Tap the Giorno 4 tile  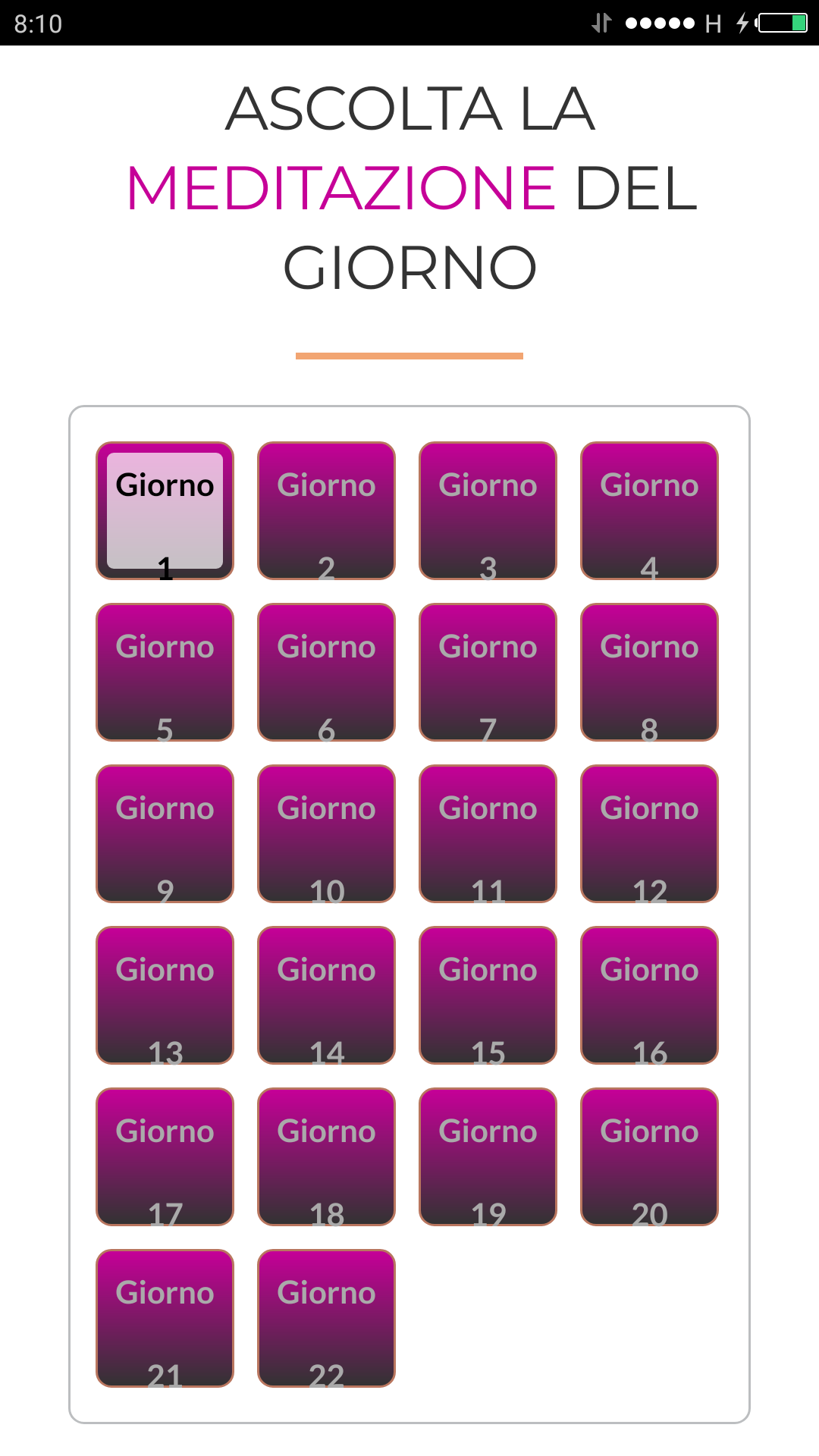pos(649,510)
